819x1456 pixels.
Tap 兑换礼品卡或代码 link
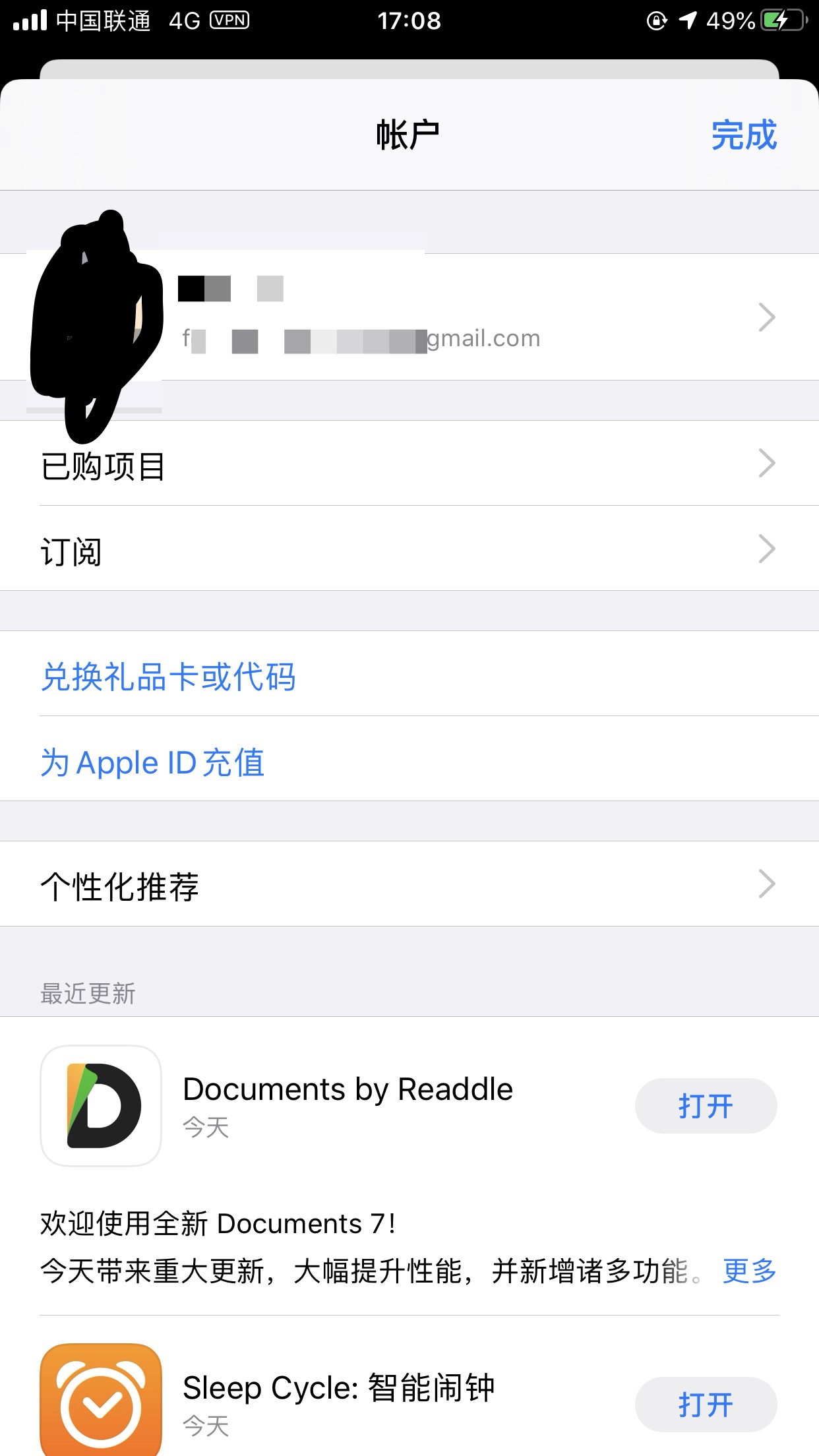tap(169, 676)
